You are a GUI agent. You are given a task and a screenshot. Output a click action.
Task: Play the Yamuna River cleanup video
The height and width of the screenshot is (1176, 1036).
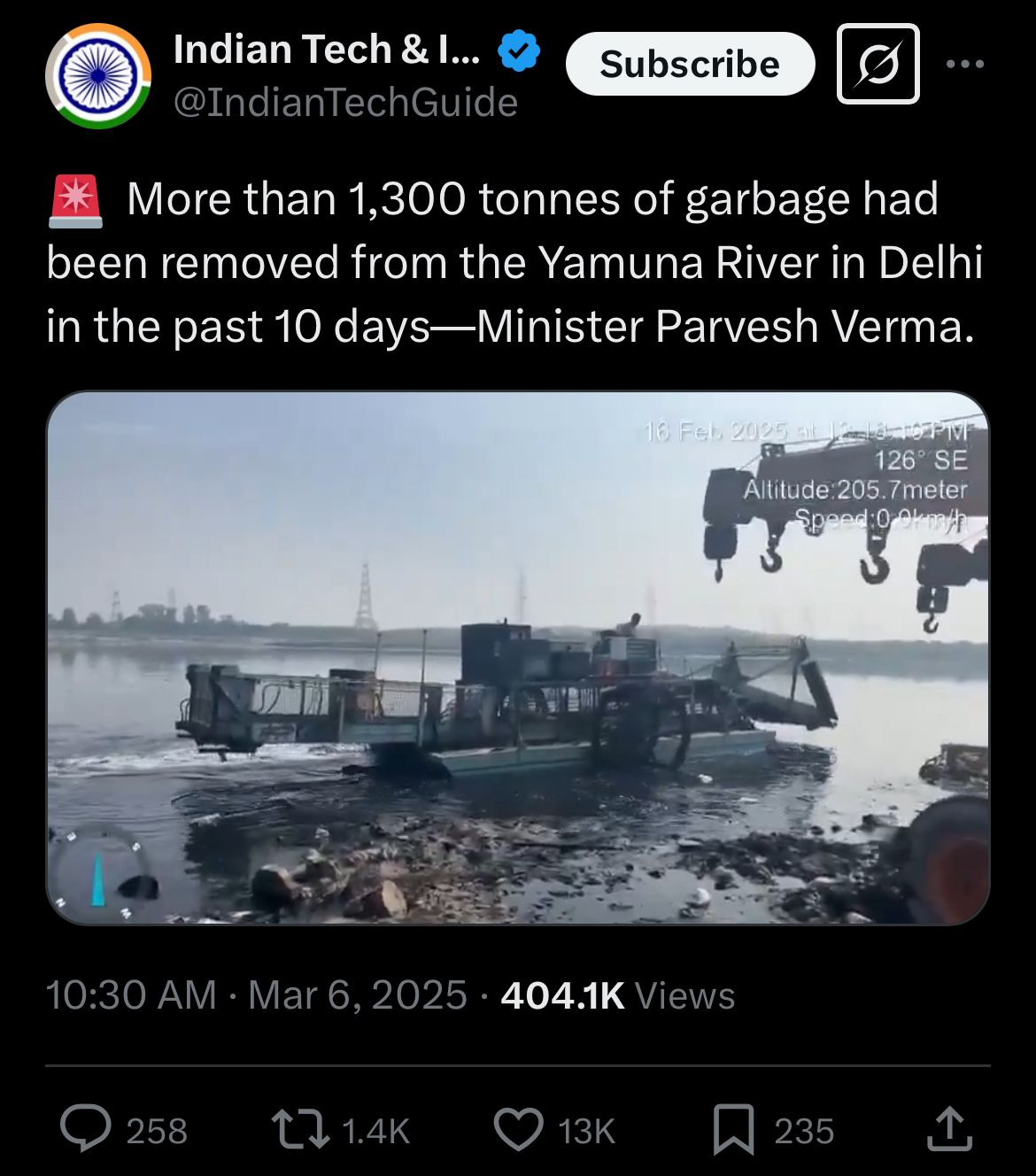[x=517, y=658]
